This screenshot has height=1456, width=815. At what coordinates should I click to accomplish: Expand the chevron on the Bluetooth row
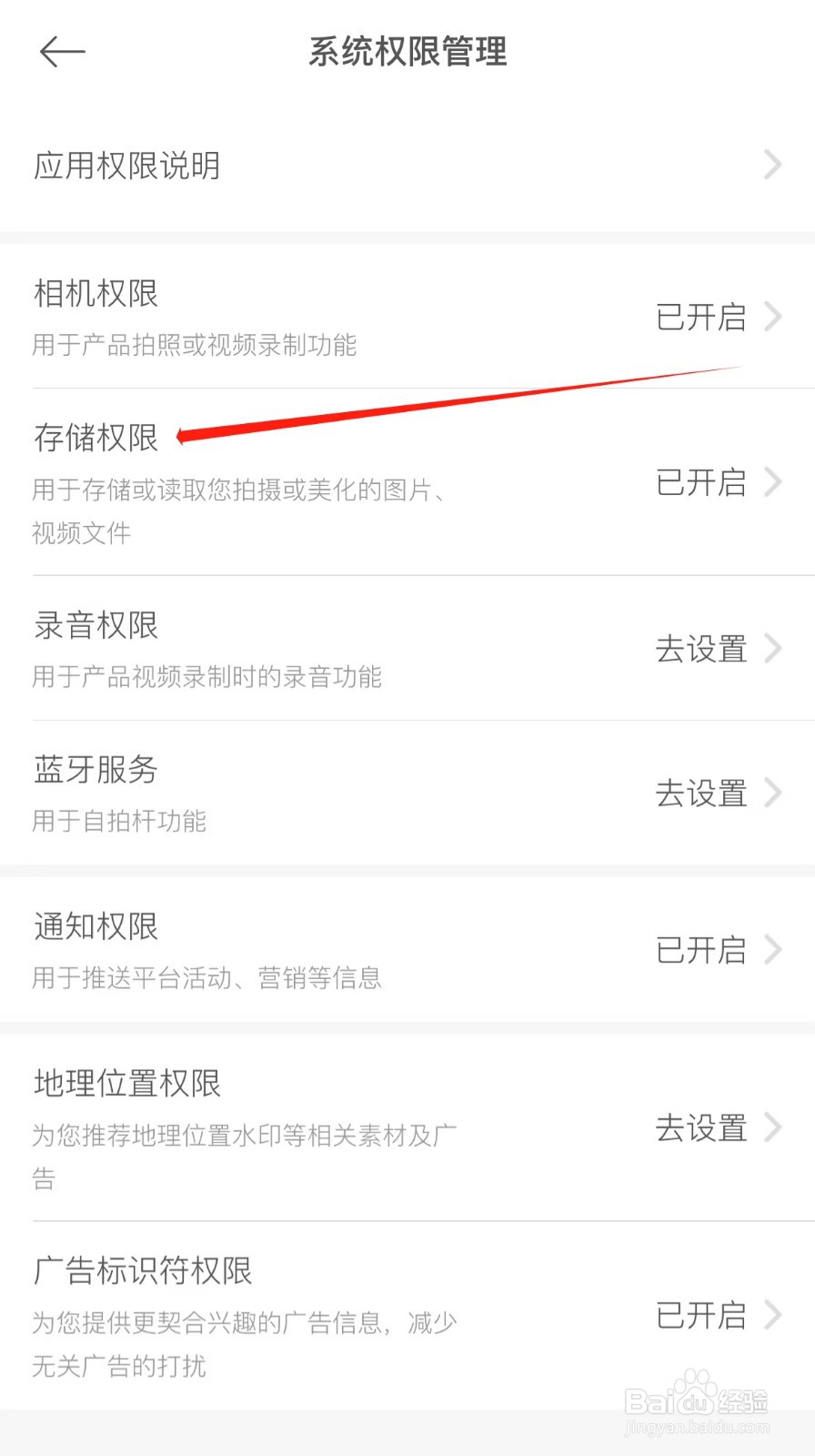coord(774,794)
